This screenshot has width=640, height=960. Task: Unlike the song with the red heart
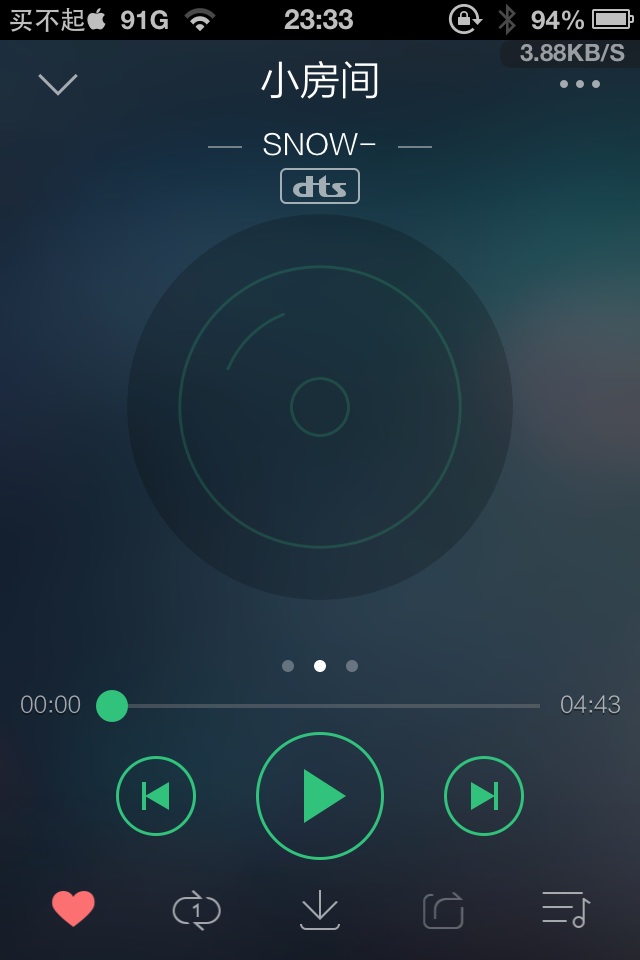(73, 909)
